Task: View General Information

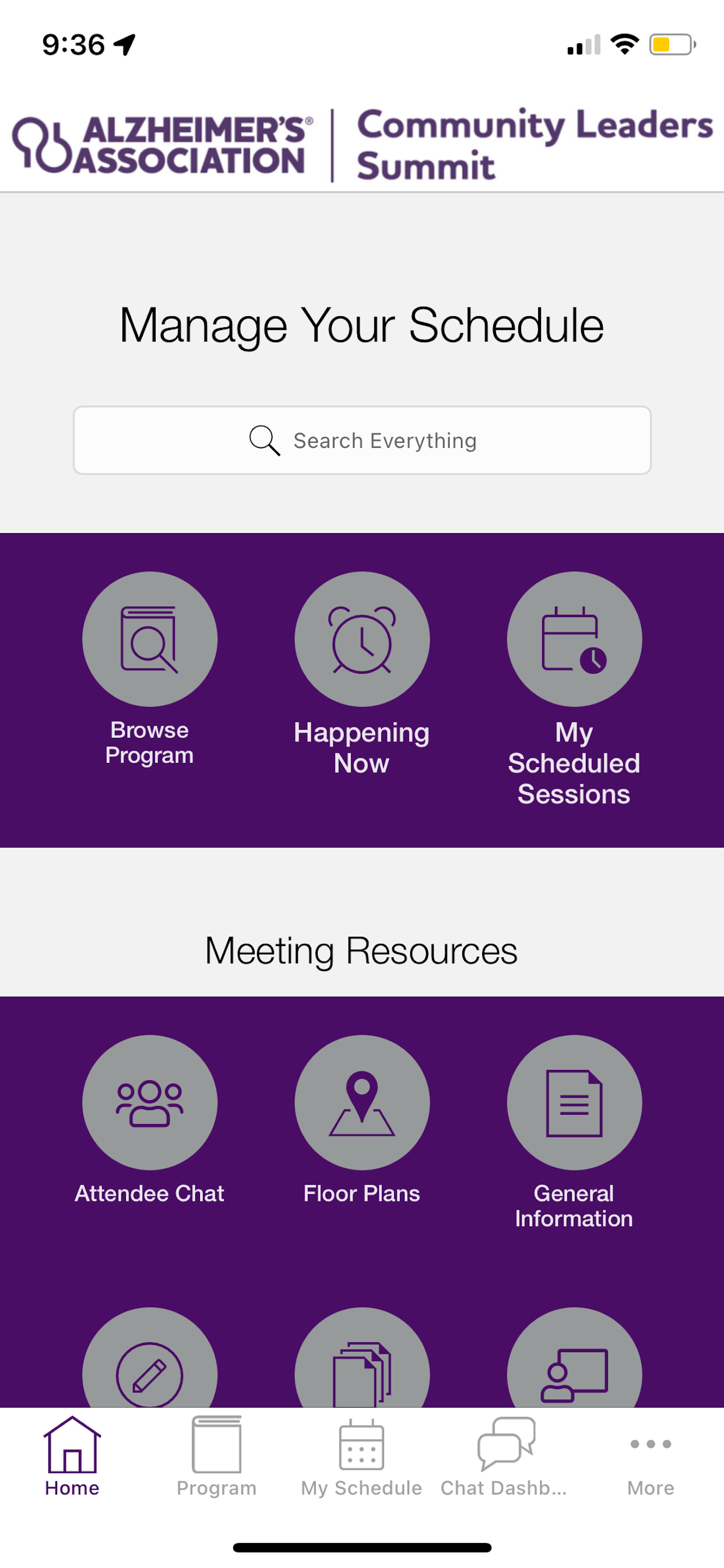Action: click(573, 1102)
